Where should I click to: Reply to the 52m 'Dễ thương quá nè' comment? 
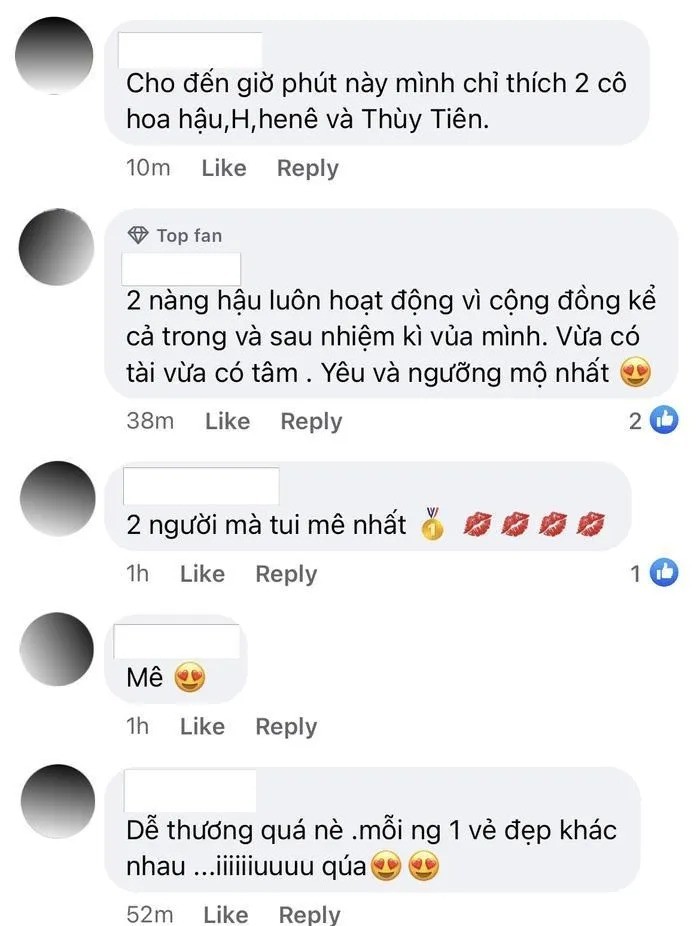pyautogui.click(x=309, y=913)
